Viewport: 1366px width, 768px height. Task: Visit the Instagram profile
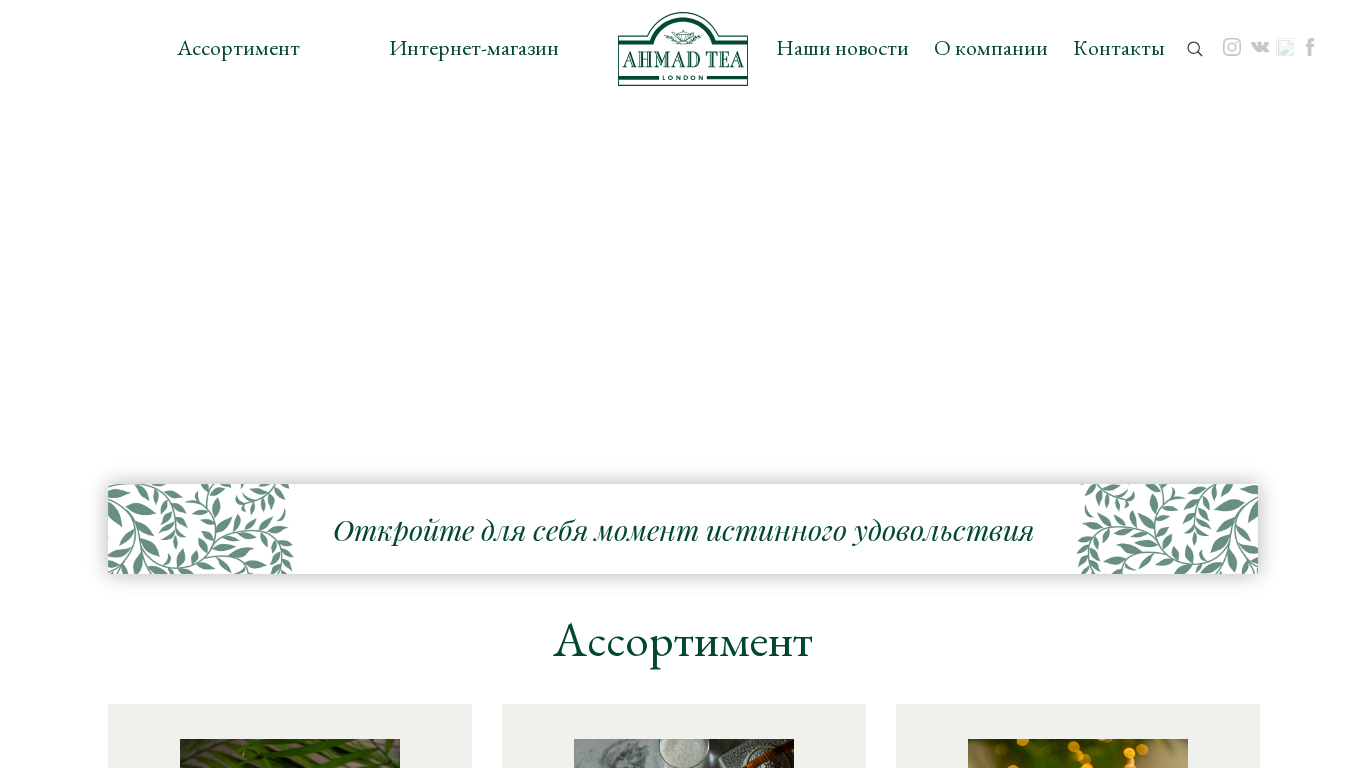tap(1232, 47)
